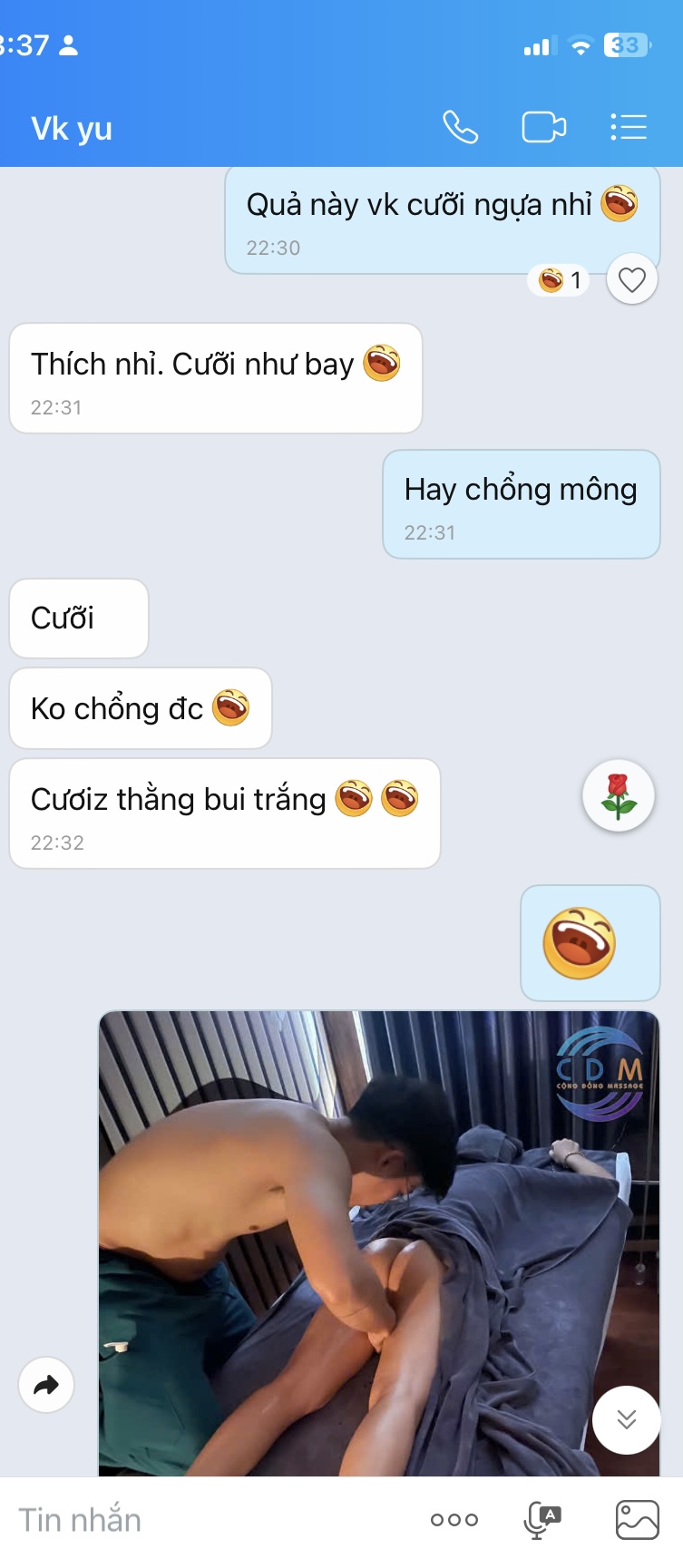React with heart to the 22:30 message

pos(631,280)
